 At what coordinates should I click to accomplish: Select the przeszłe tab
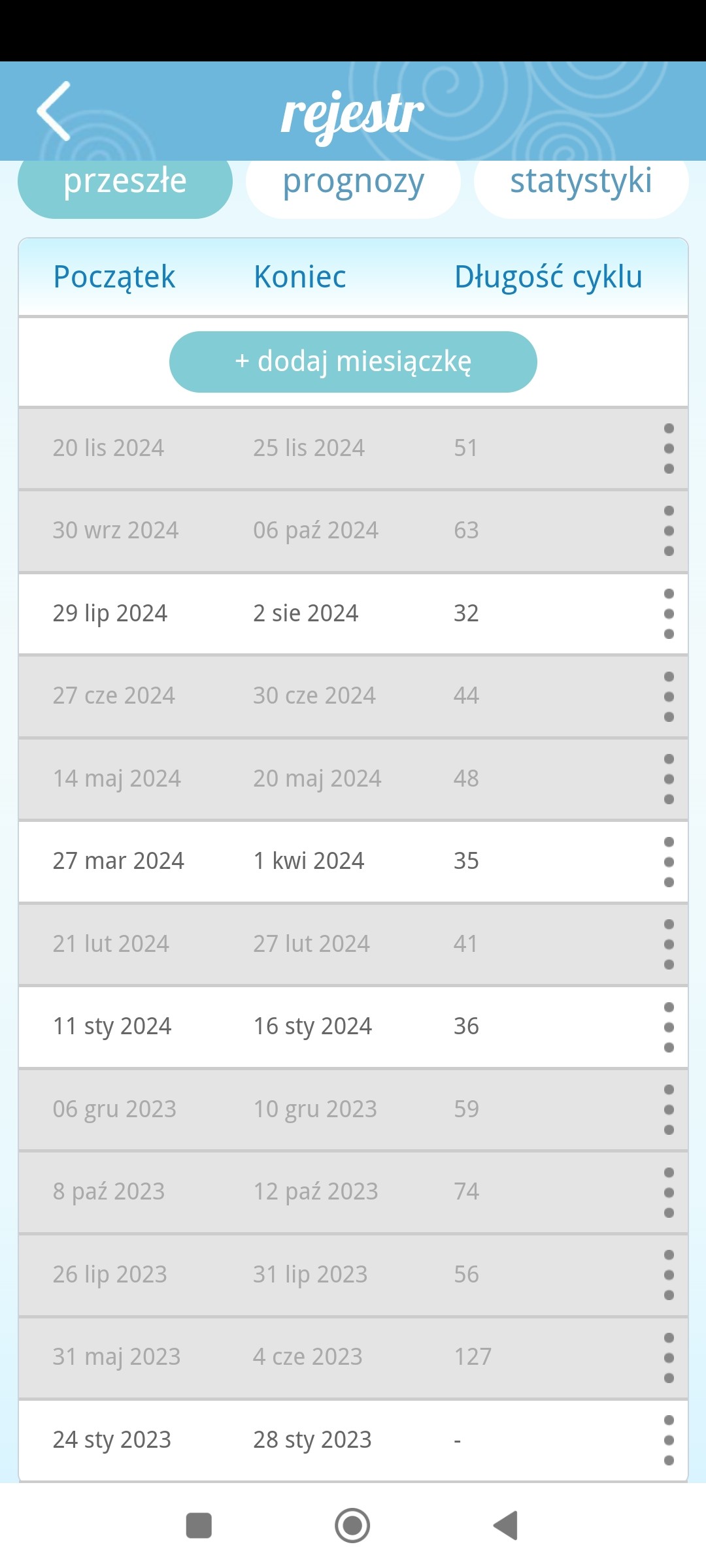click(125, 182)
